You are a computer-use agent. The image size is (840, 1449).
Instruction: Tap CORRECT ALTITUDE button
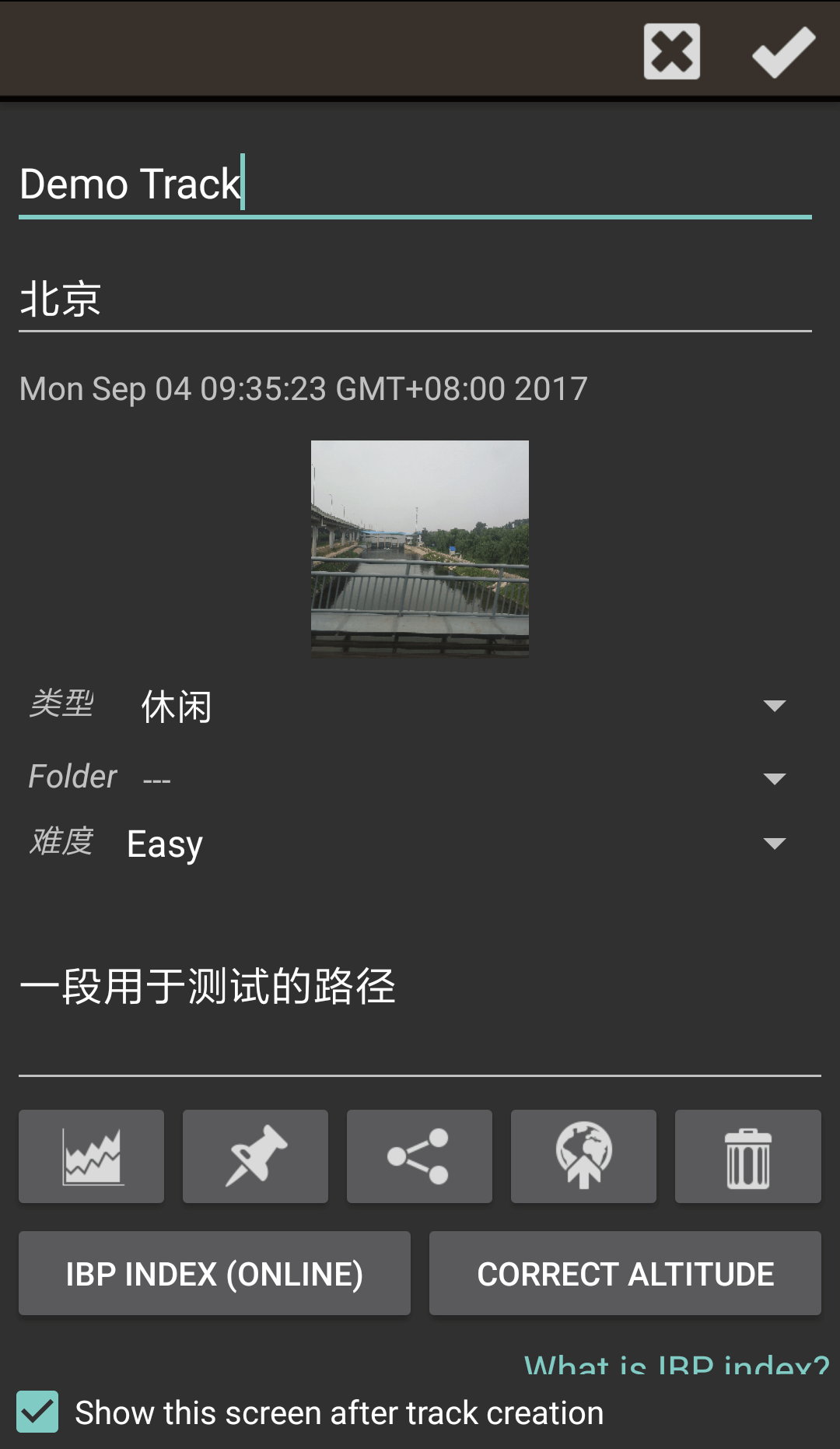[625, 1274]
